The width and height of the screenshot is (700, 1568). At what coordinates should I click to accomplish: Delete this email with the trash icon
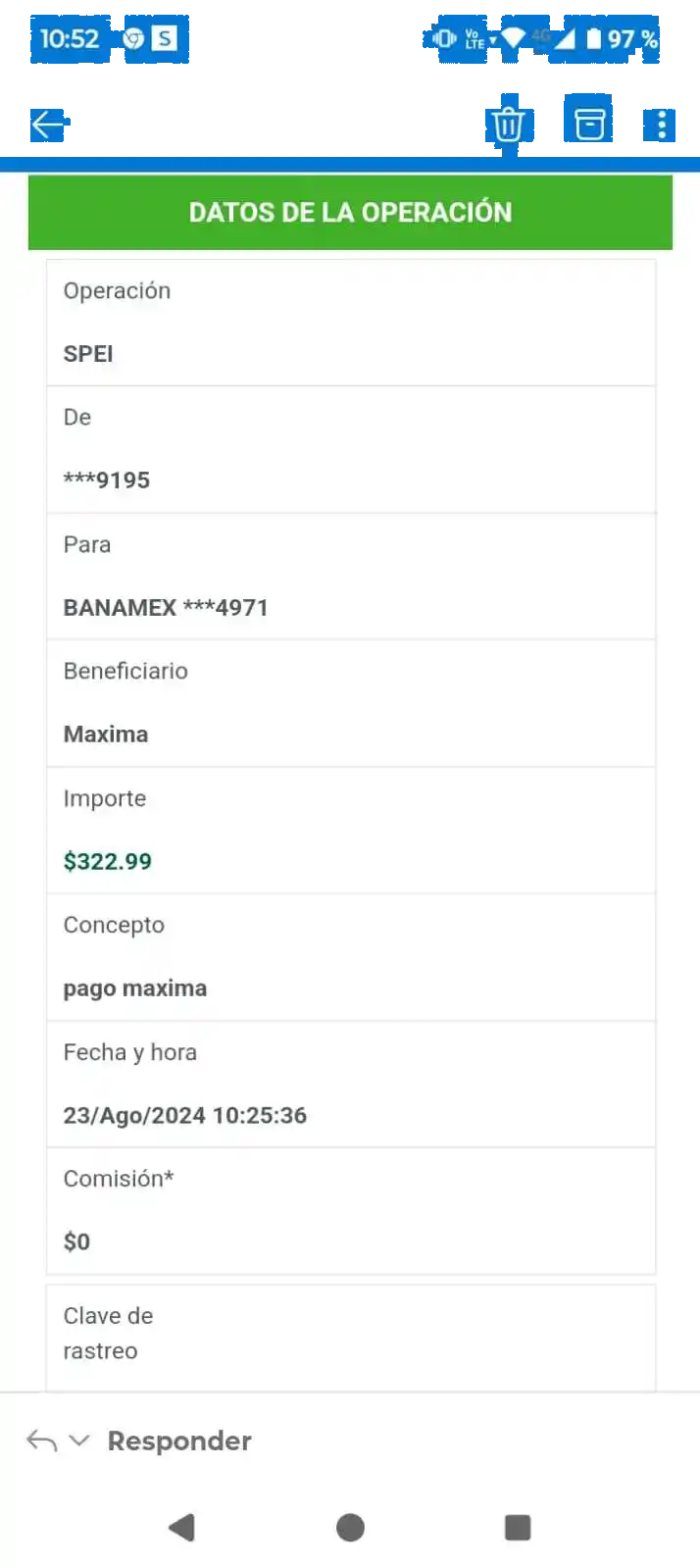click(x=508, y=125)
